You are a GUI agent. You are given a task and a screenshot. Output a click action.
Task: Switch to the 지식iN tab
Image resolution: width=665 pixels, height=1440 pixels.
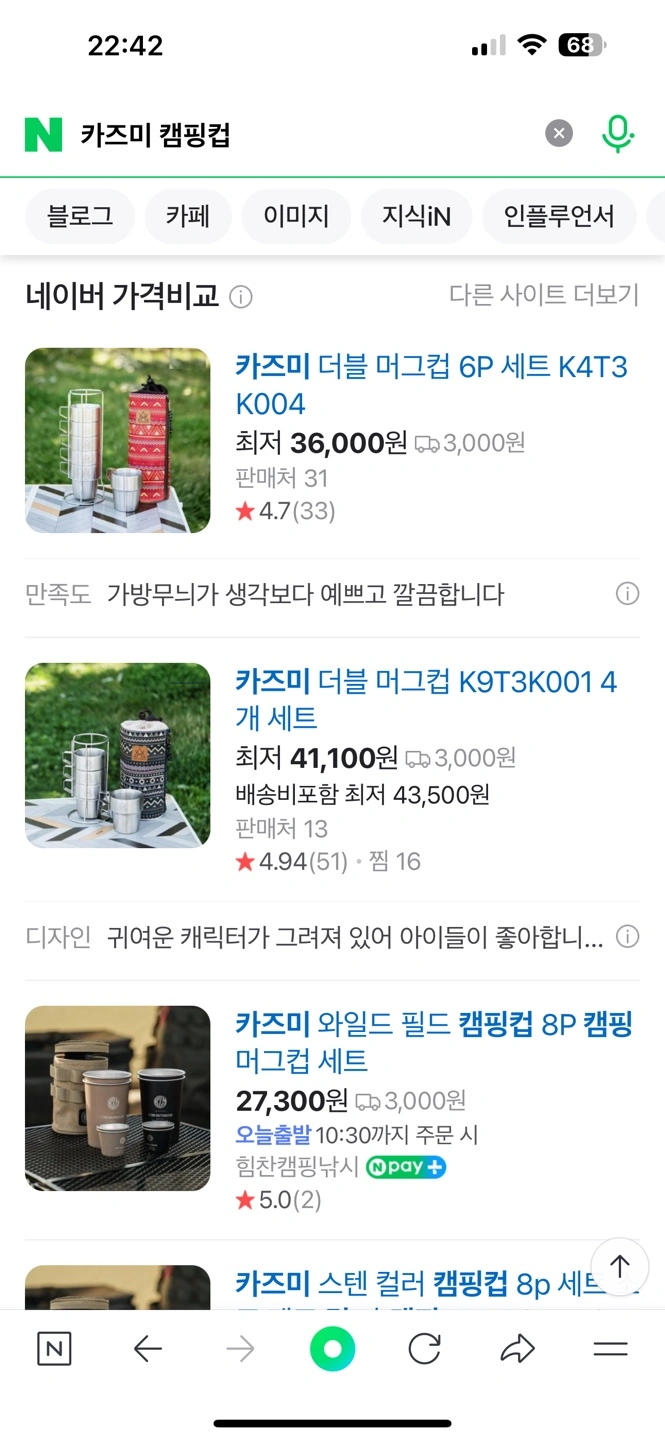tap(416, 215)
